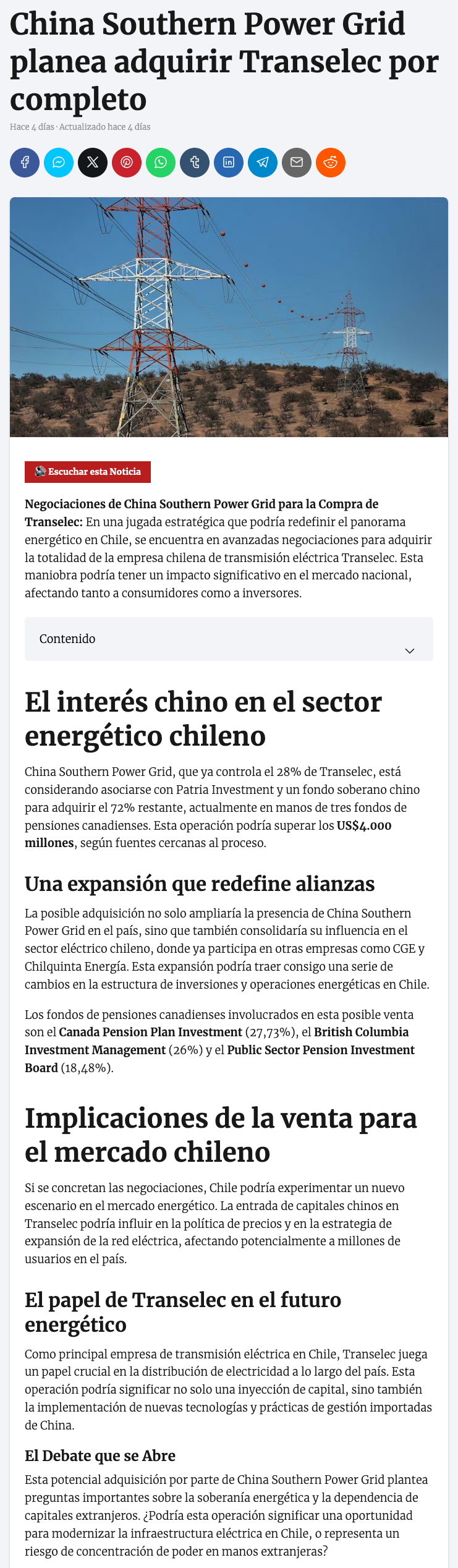Expand the Contenido table of contents
Screen dimensions: 458x1568
[409, 650]
